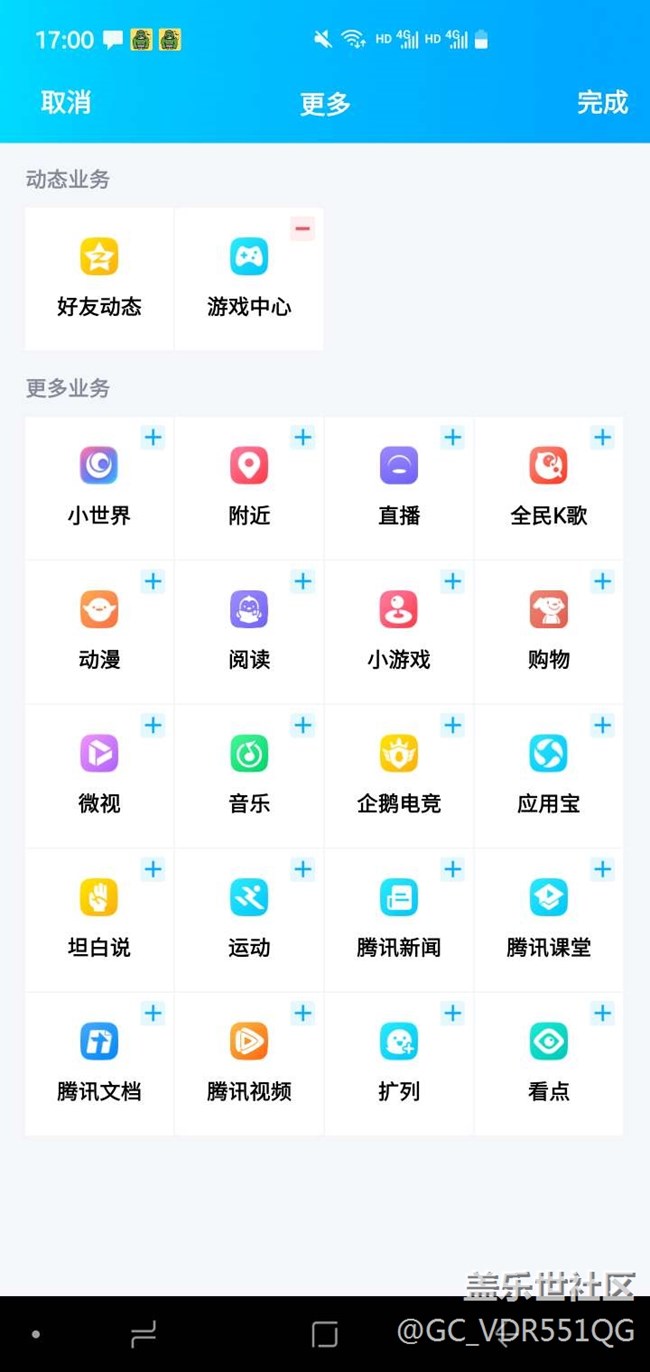Tap 取消 to cancel editing
The image size is (650, 1372).
pos(66,102)
